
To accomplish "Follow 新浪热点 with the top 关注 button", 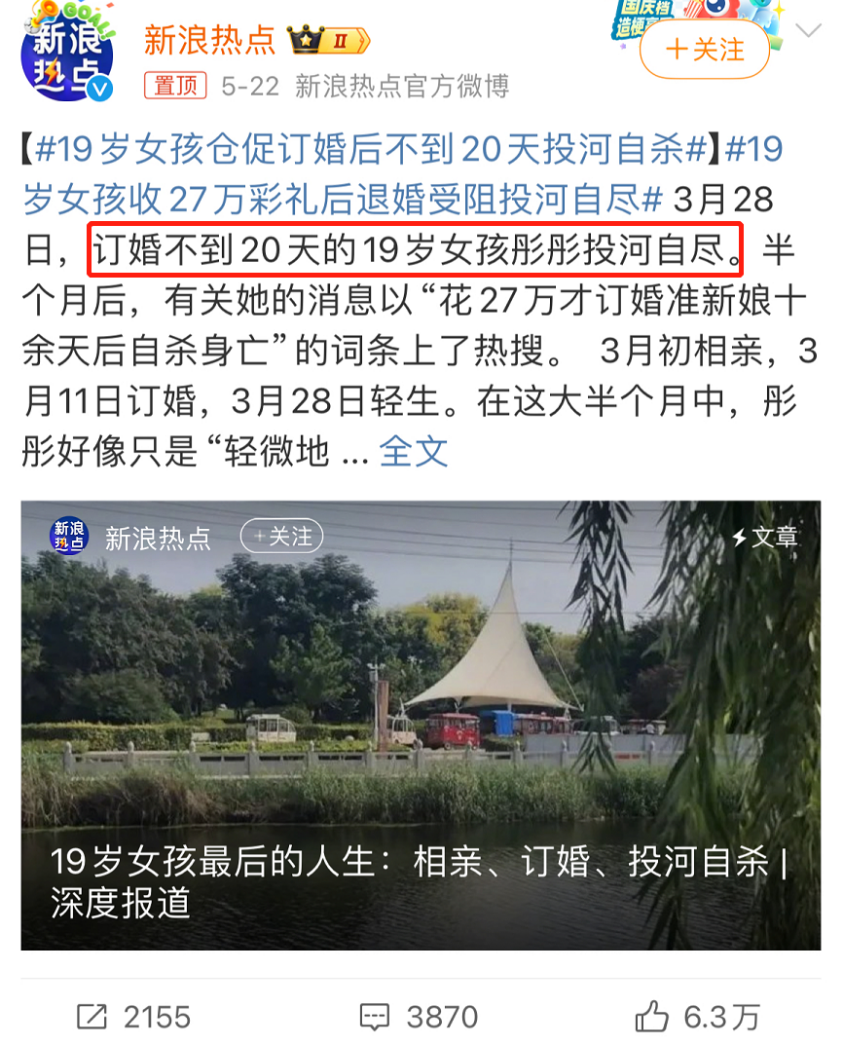I will pyautogui.click(x=704, y=49).
